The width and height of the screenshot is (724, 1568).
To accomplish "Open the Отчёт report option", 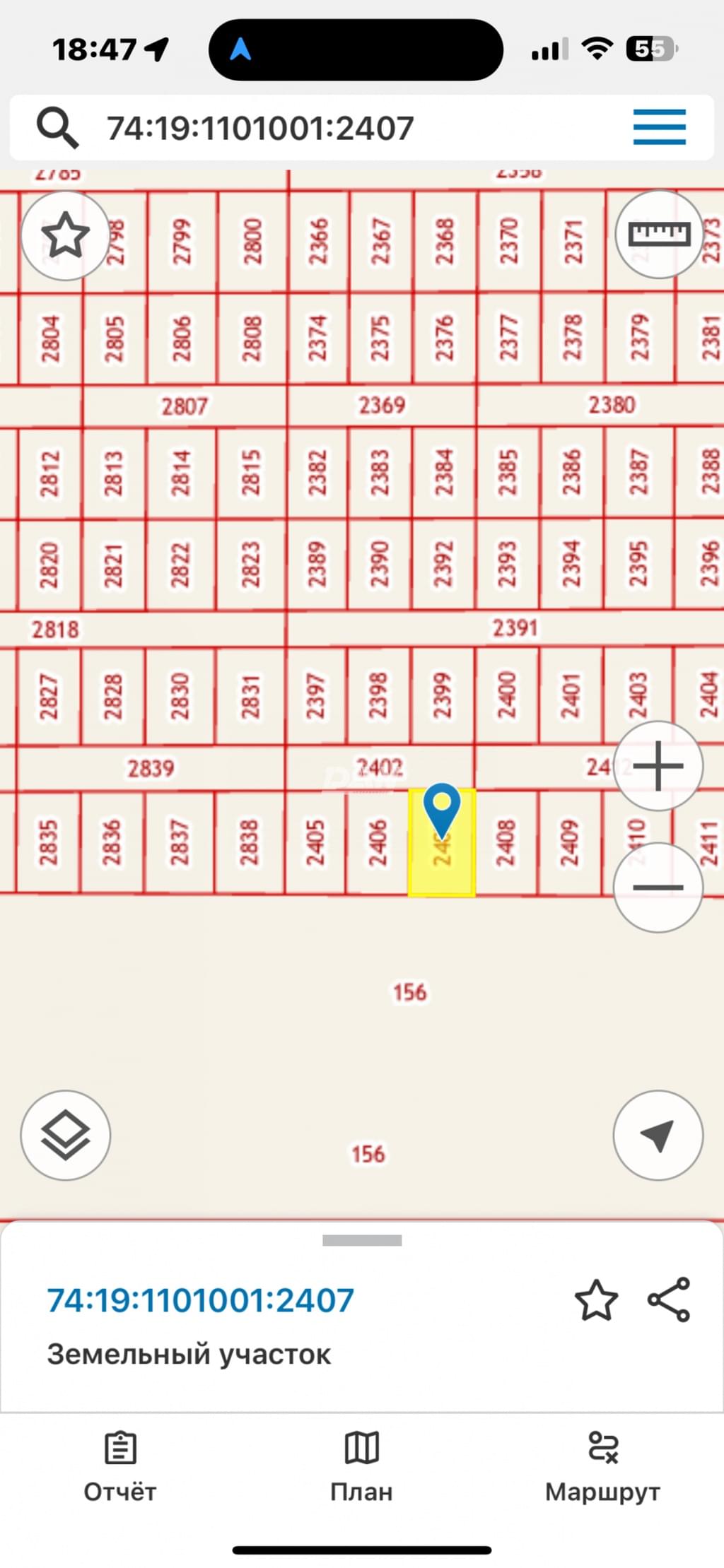I will click(x=120, y=1467).
